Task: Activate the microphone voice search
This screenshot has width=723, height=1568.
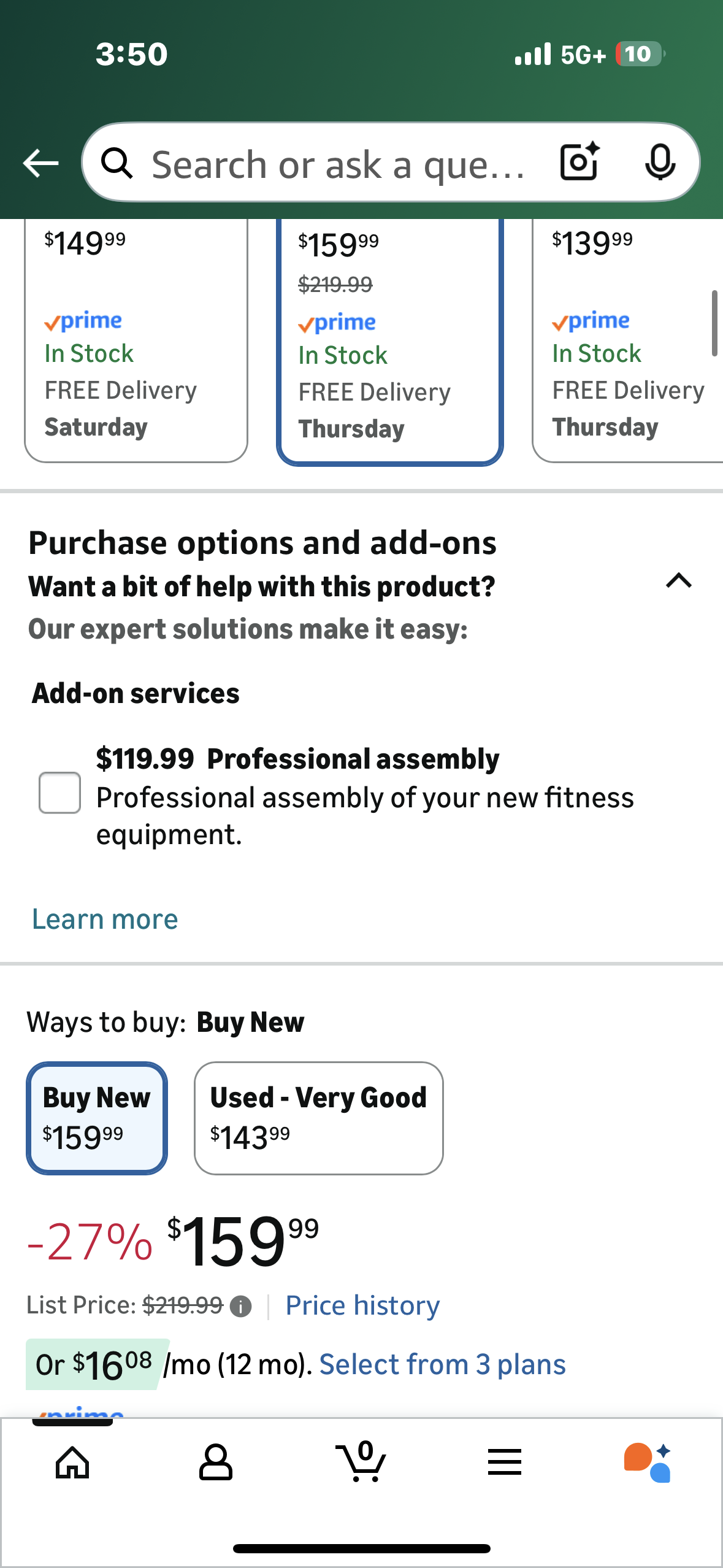Action: (x=660, y=163)
